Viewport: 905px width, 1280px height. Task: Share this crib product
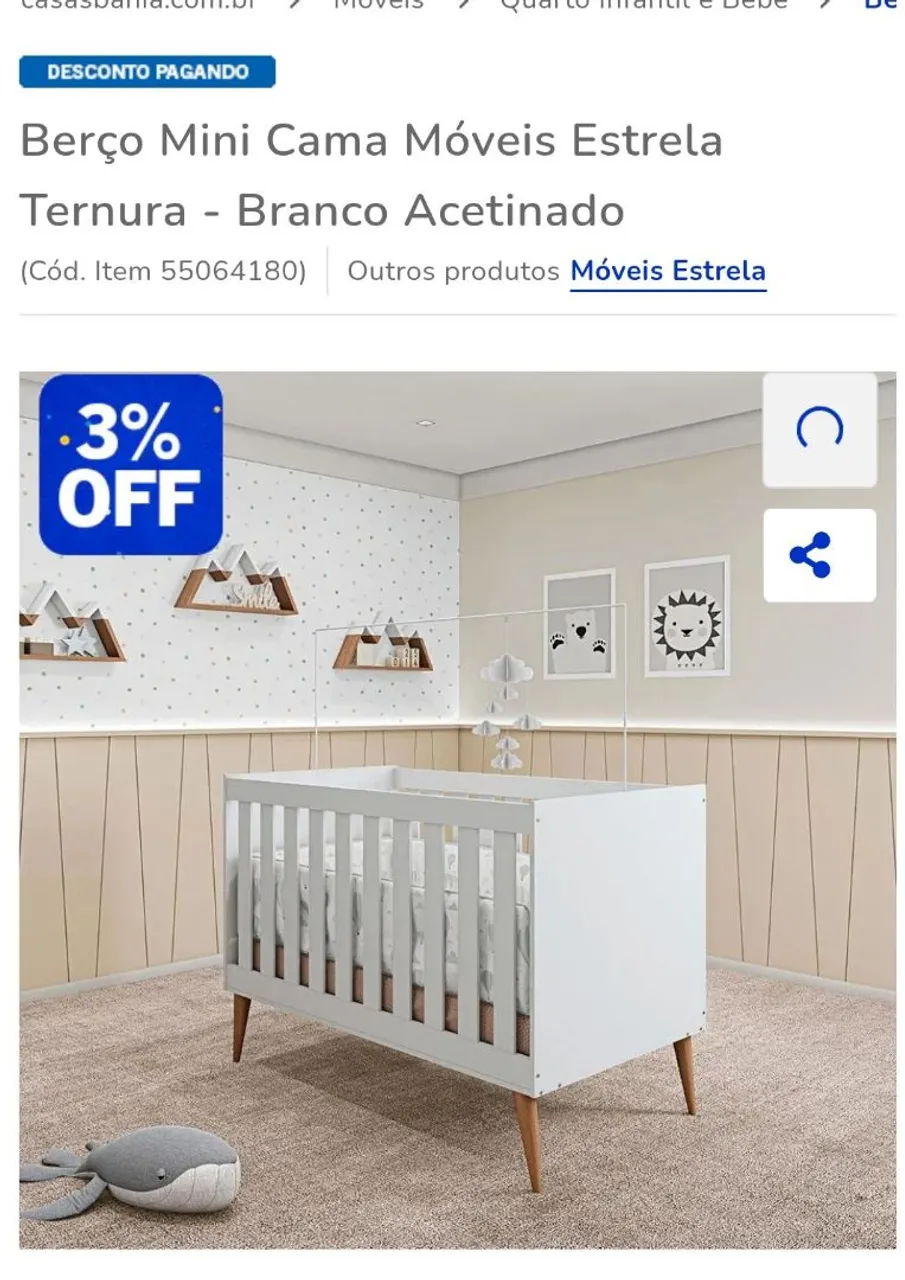(819, 555)
